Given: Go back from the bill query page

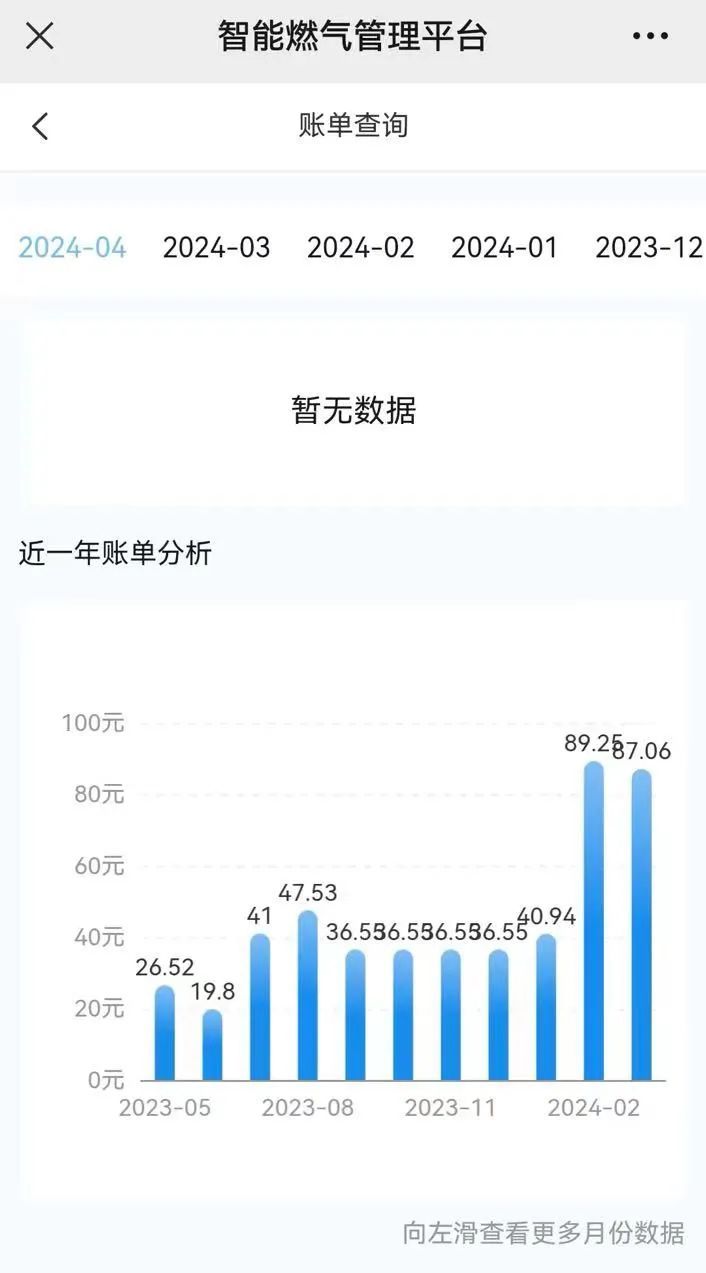Looking at the screenshot, I should click(x=40, y=126).
